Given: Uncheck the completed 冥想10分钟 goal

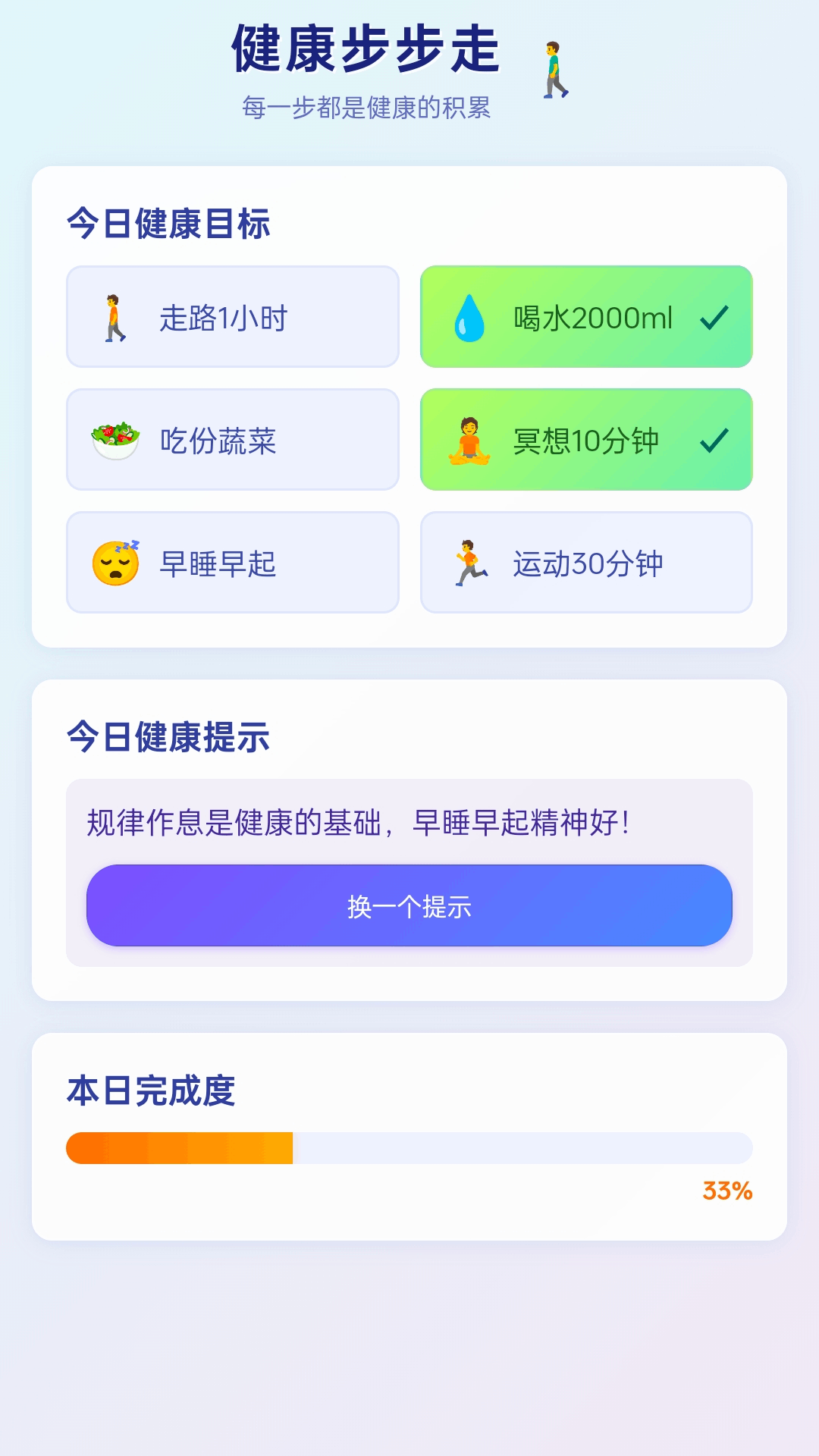Looking at the screenshot, I should 585,439.
